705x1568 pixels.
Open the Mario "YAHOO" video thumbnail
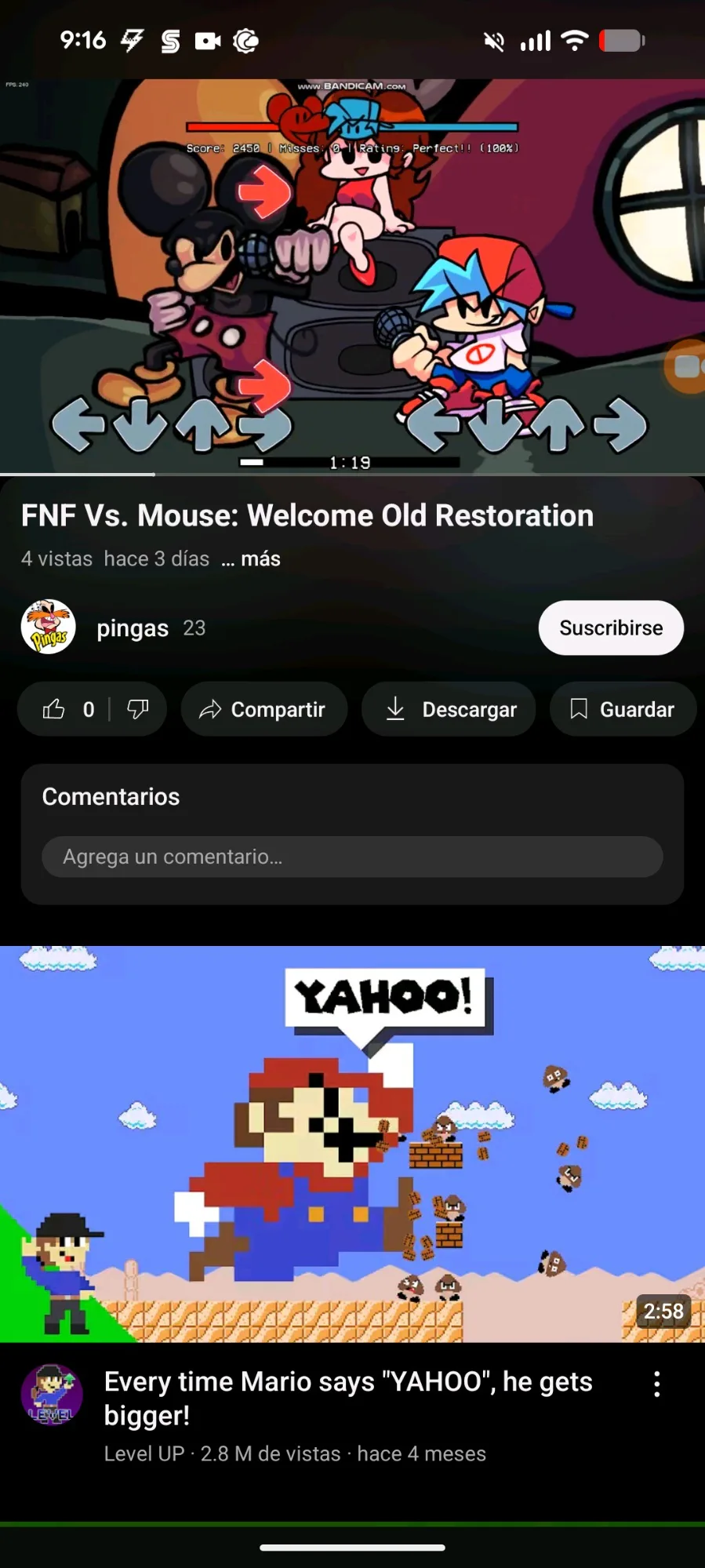tap(352, 1144)
